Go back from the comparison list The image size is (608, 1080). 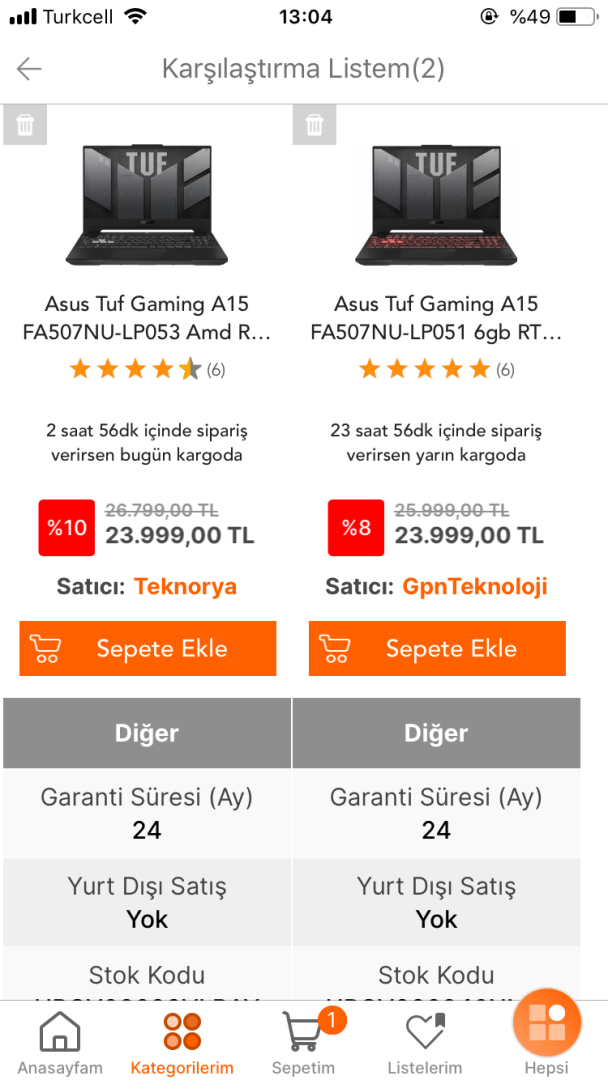29,68
